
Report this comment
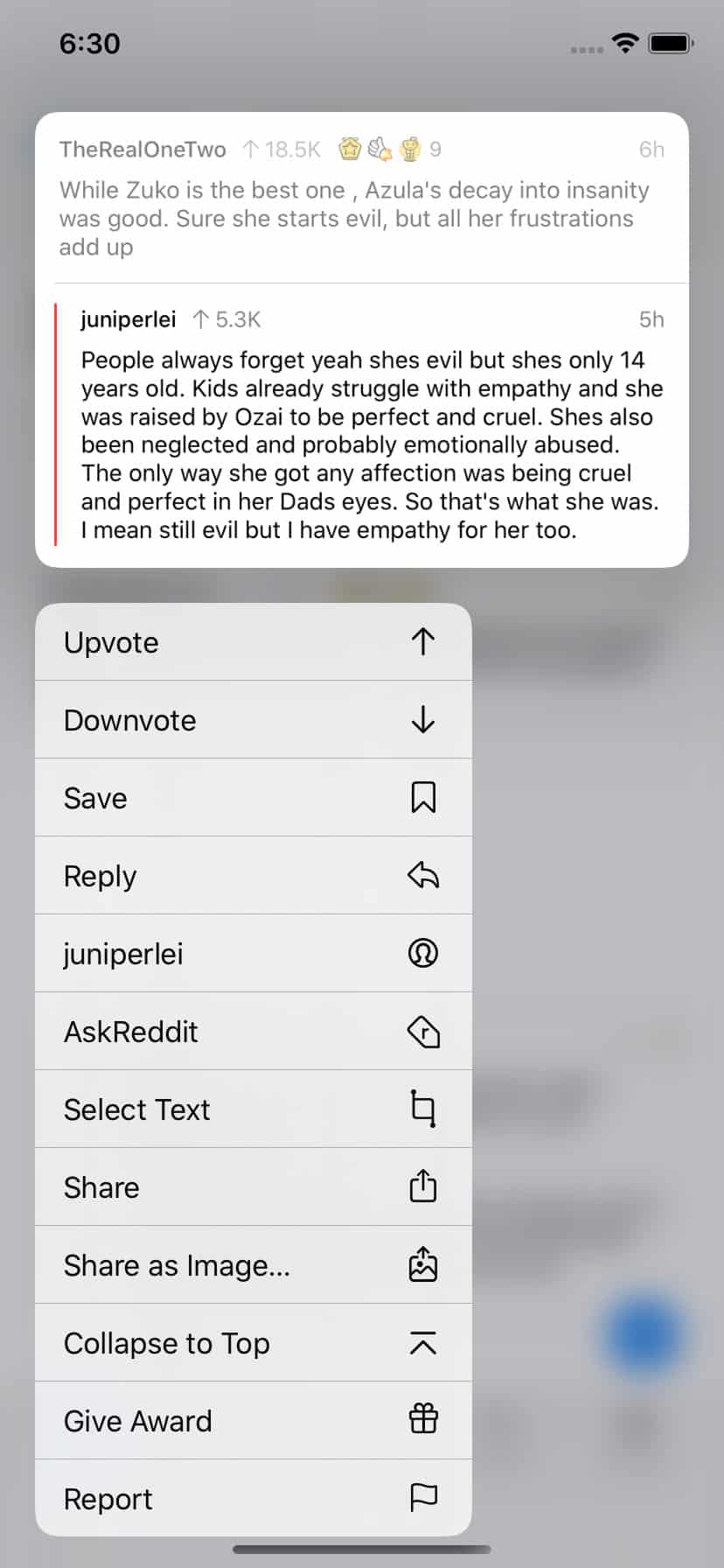[254, 1498]
